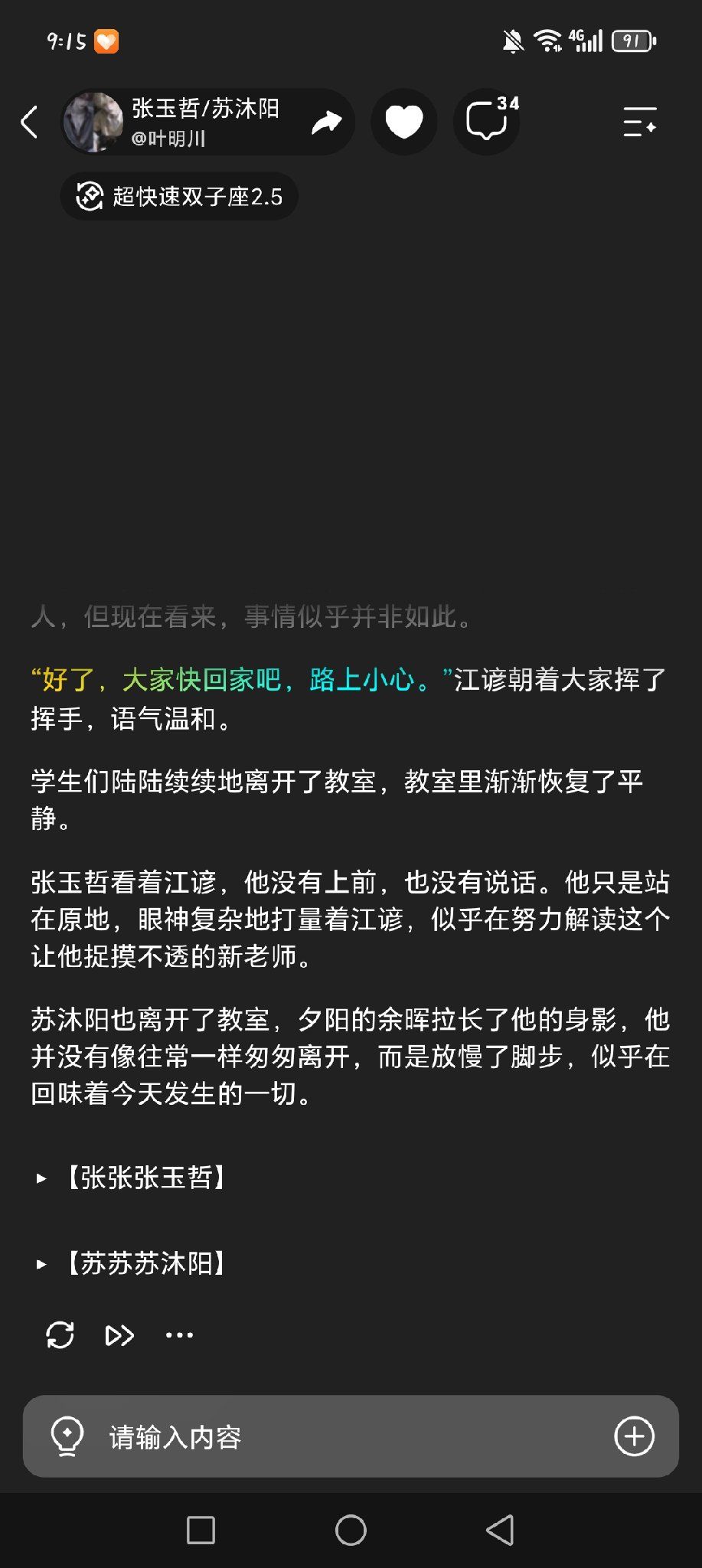Like this character with the heart
The height and width of the screenshot is (1568, 702).
click(x=404, y=122)
